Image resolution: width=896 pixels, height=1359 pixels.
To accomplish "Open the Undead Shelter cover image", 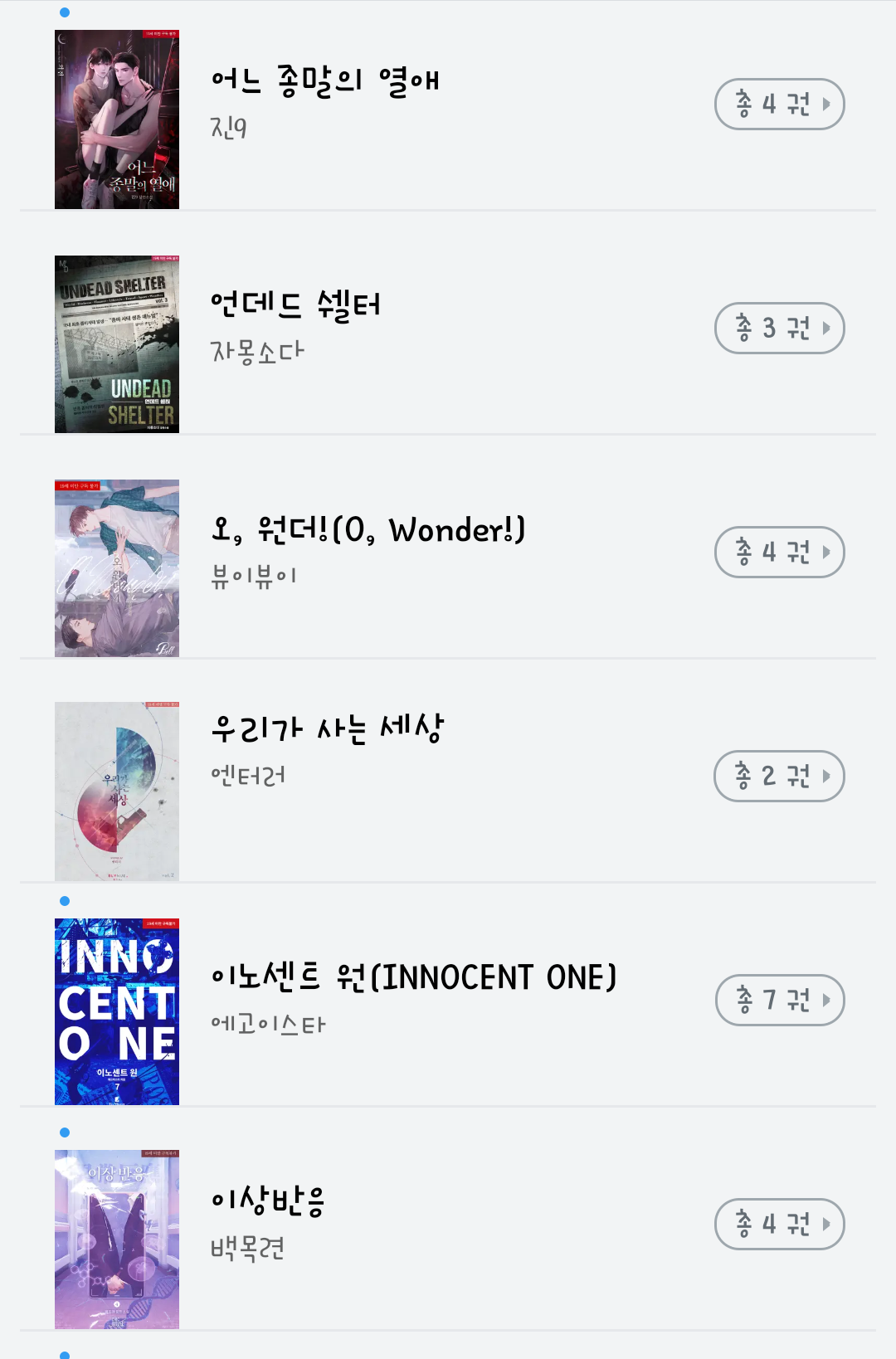I will pos(117,344).
